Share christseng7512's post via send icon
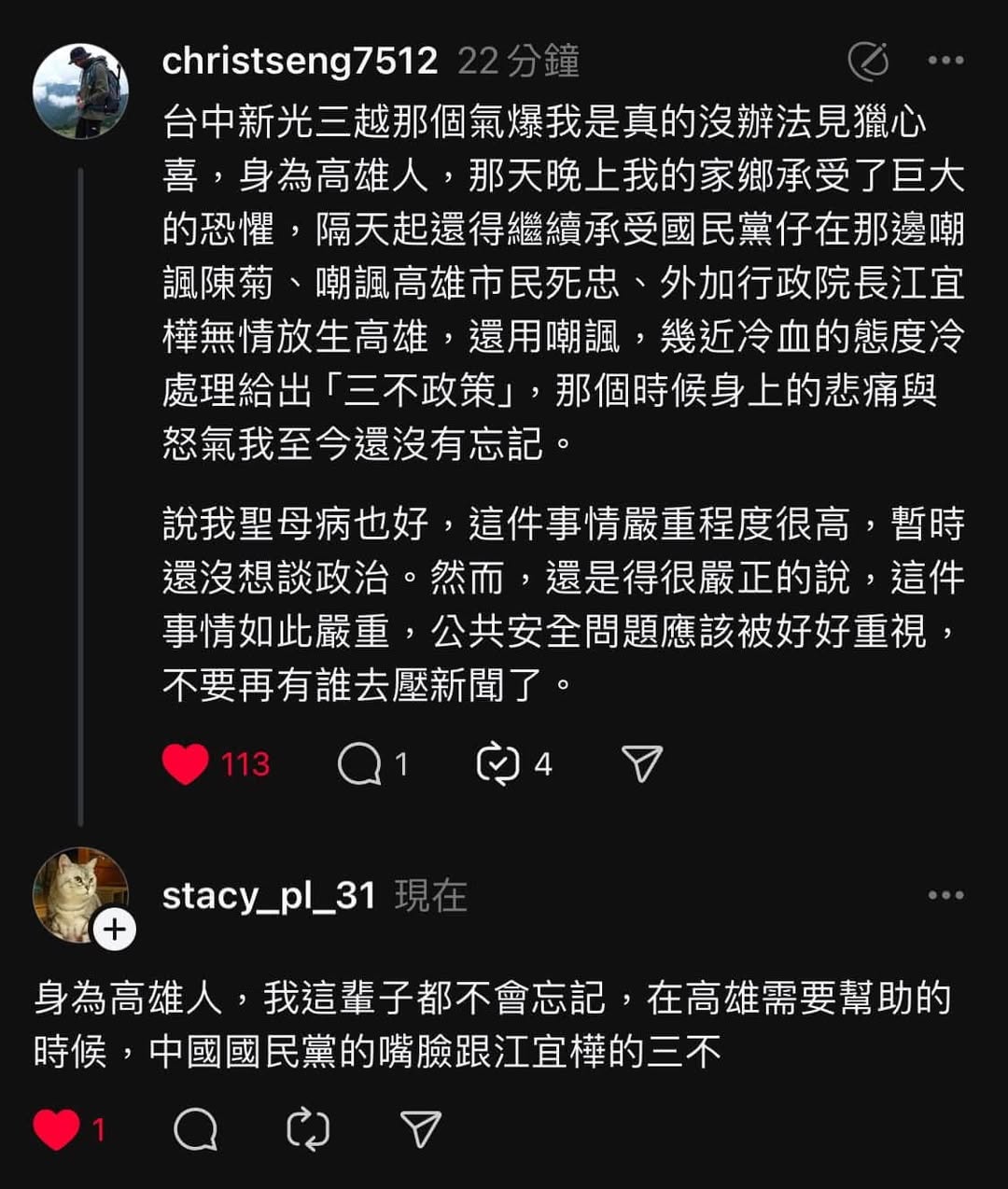 pyautogui.click(x=642, y=763)
